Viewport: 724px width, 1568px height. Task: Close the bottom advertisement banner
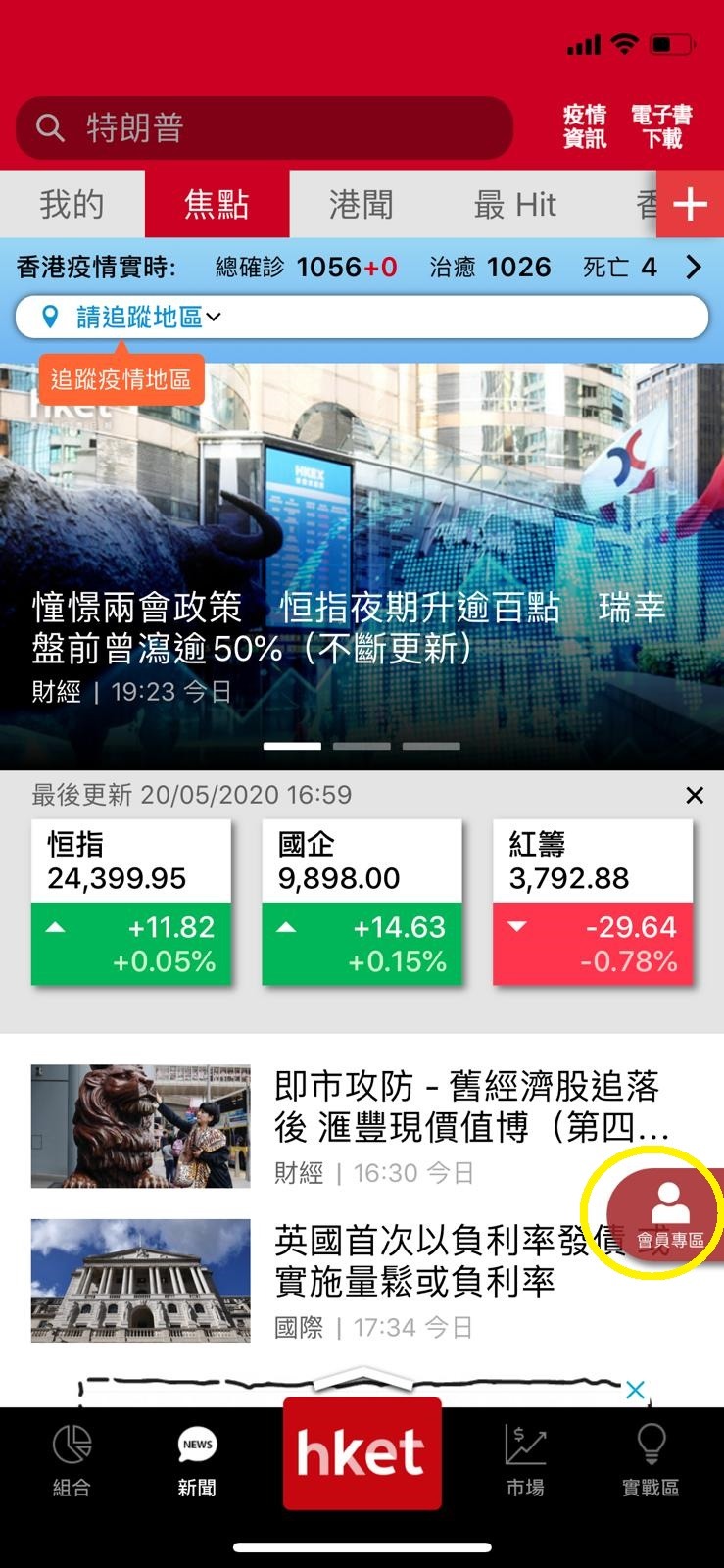click(x=635, y=1390)
